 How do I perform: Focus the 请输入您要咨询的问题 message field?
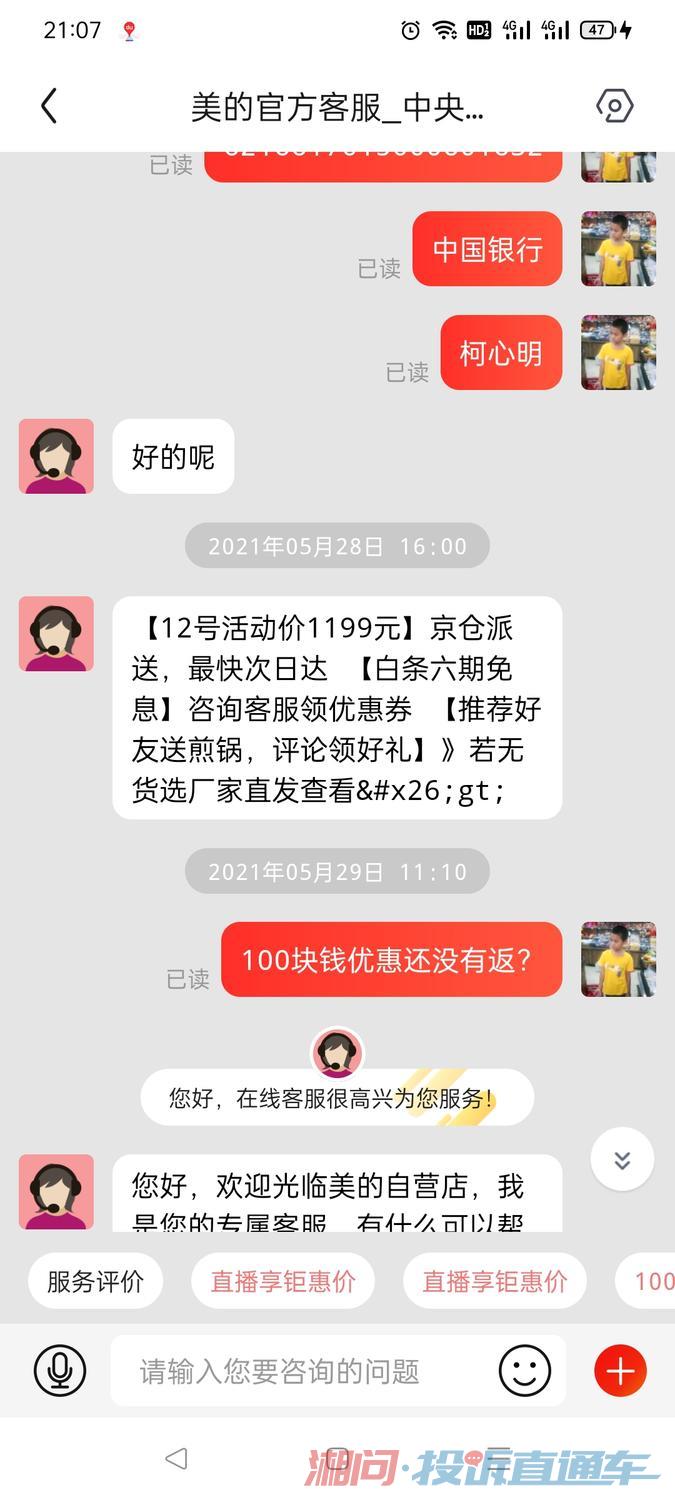pos(300,1370)
